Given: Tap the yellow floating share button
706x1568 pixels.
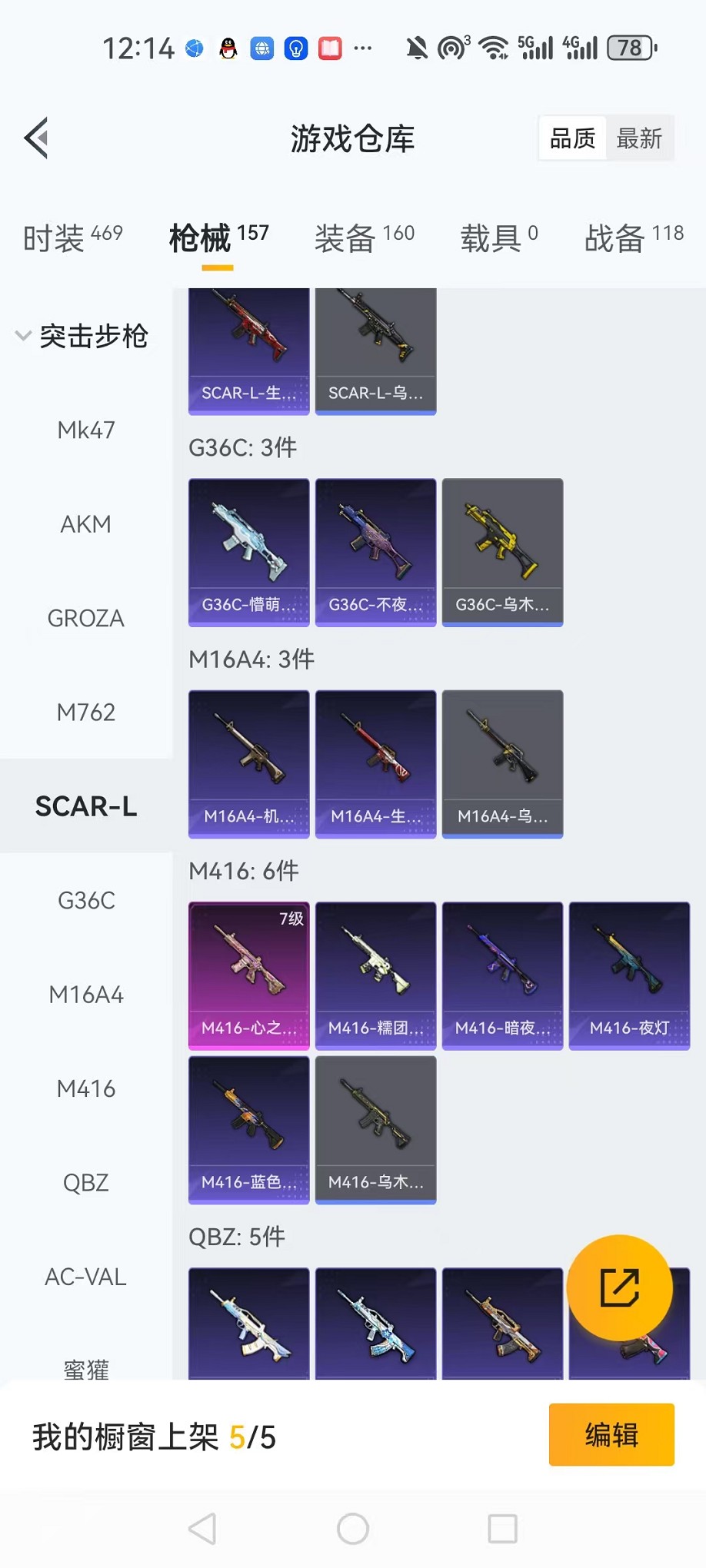Looking at the screenshot, I should 619,1287.
